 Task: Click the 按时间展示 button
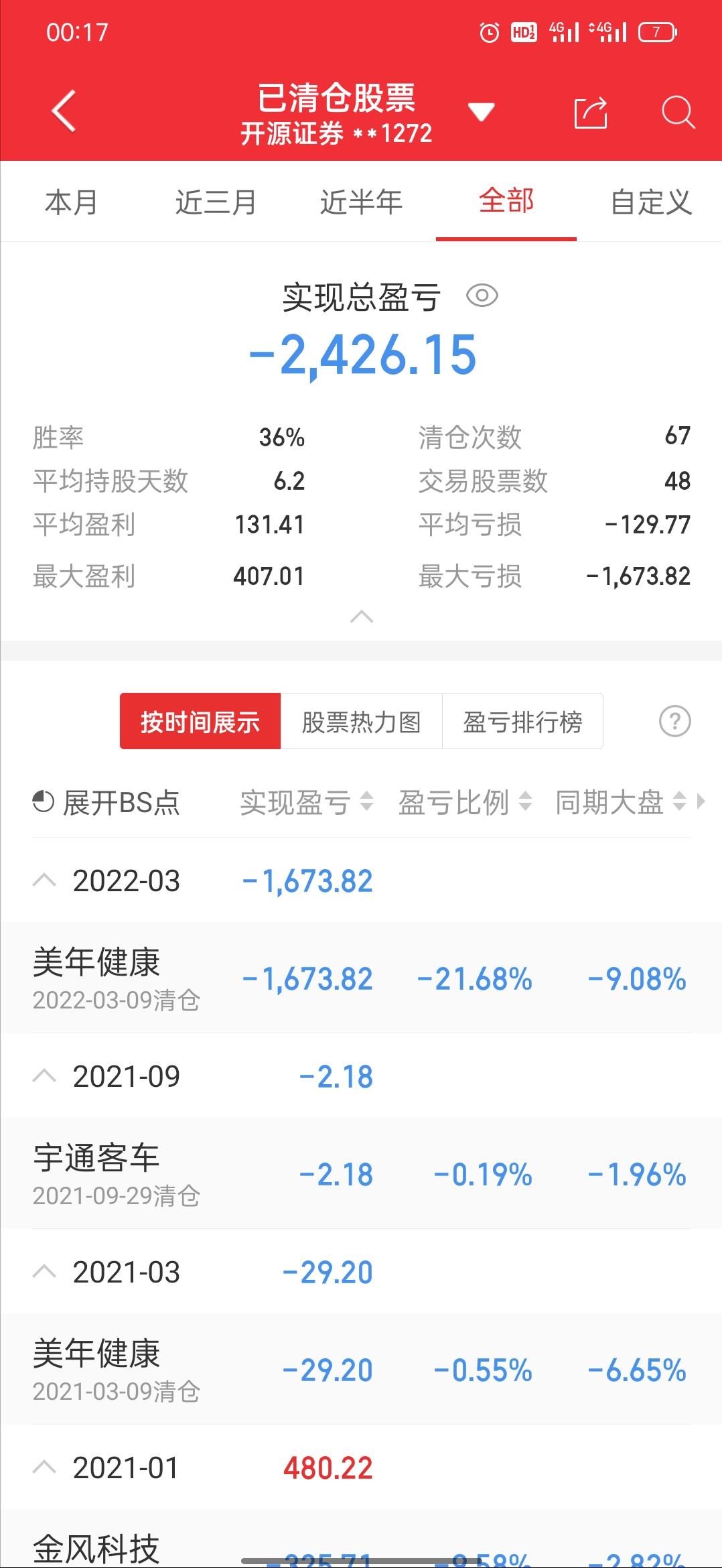200,721
